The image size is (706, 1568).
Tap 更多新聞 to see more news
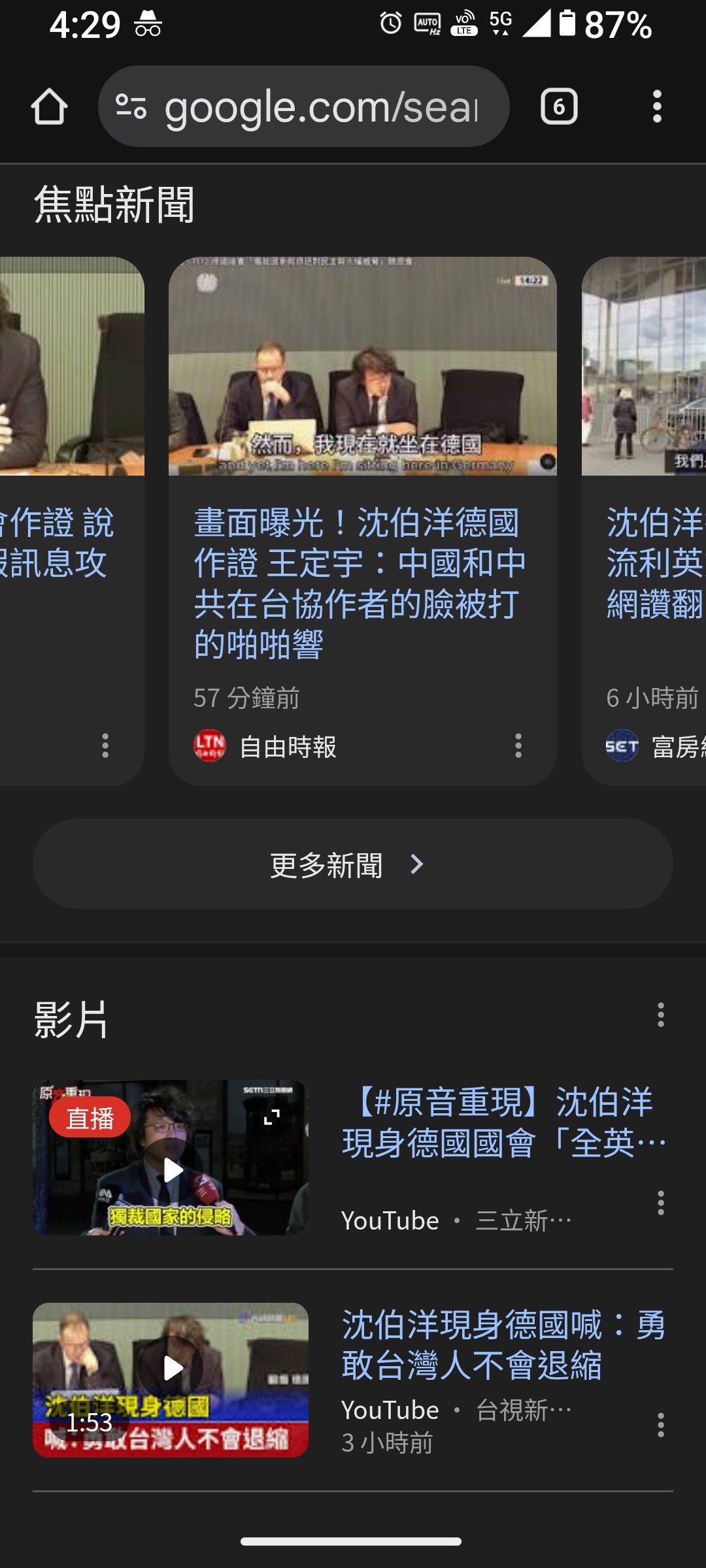tap(353, 864)
